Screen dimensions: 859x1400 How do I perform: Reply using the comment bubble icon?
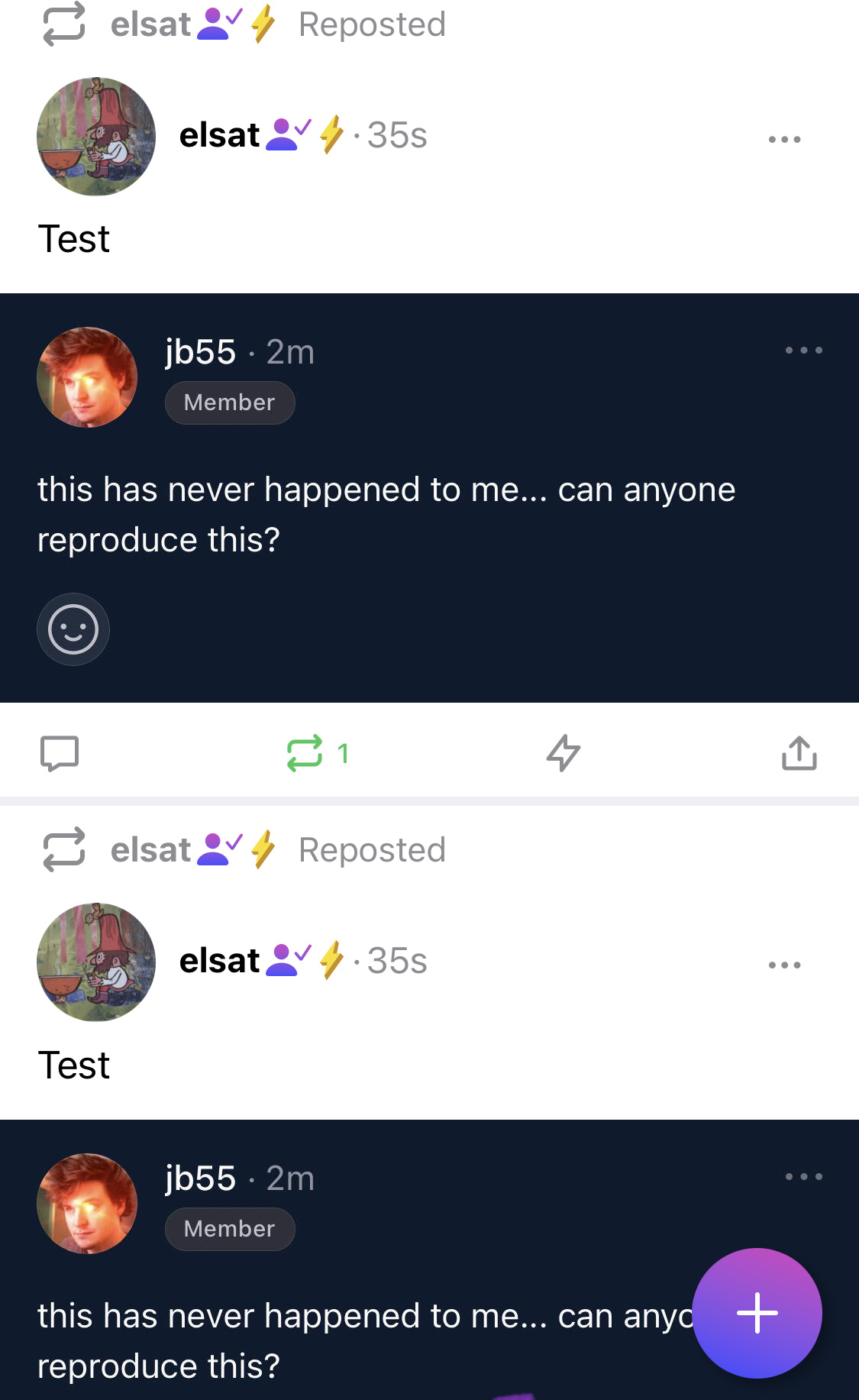click(x=60, y=754)
